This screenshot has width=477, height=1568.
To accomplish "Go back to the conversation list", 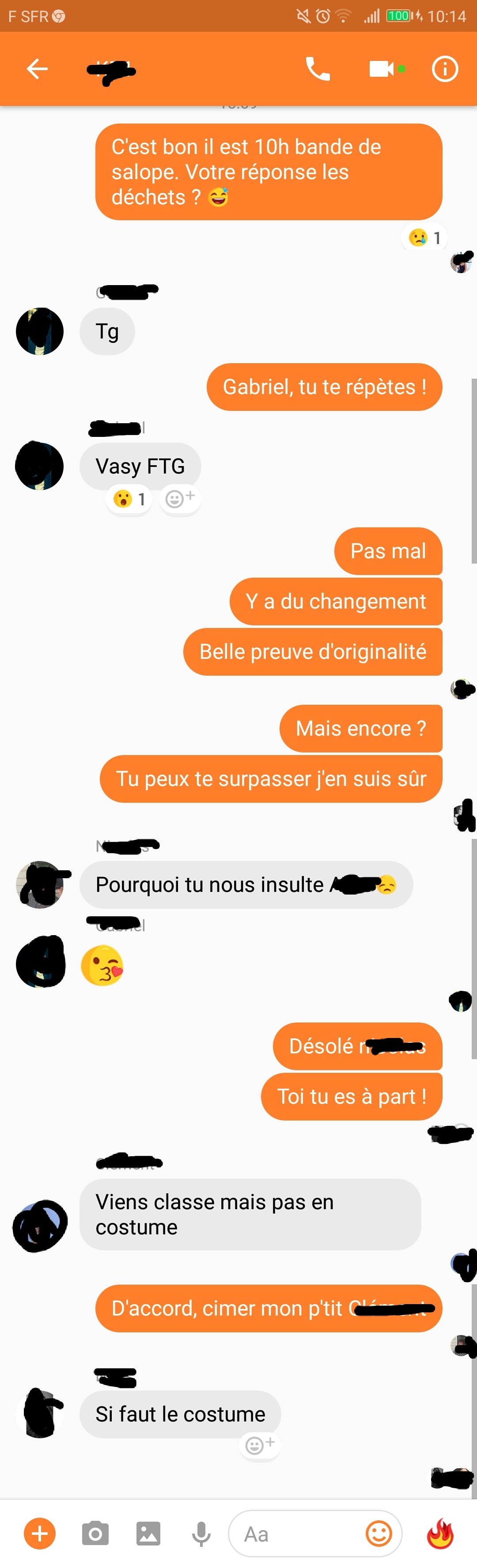I will (37, 69).
